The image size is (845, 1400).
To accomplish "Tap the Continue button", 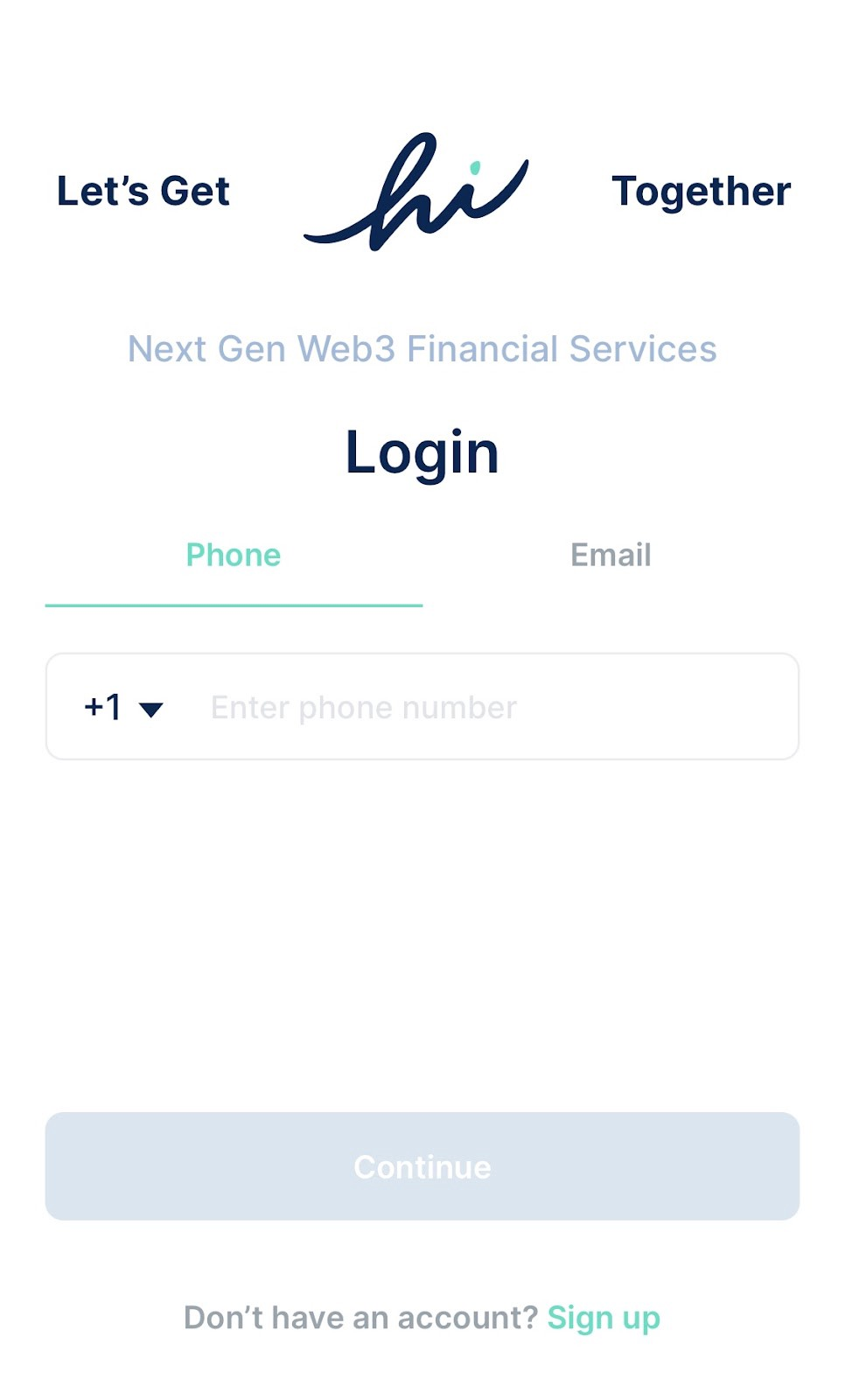I will coord(422,1166).
